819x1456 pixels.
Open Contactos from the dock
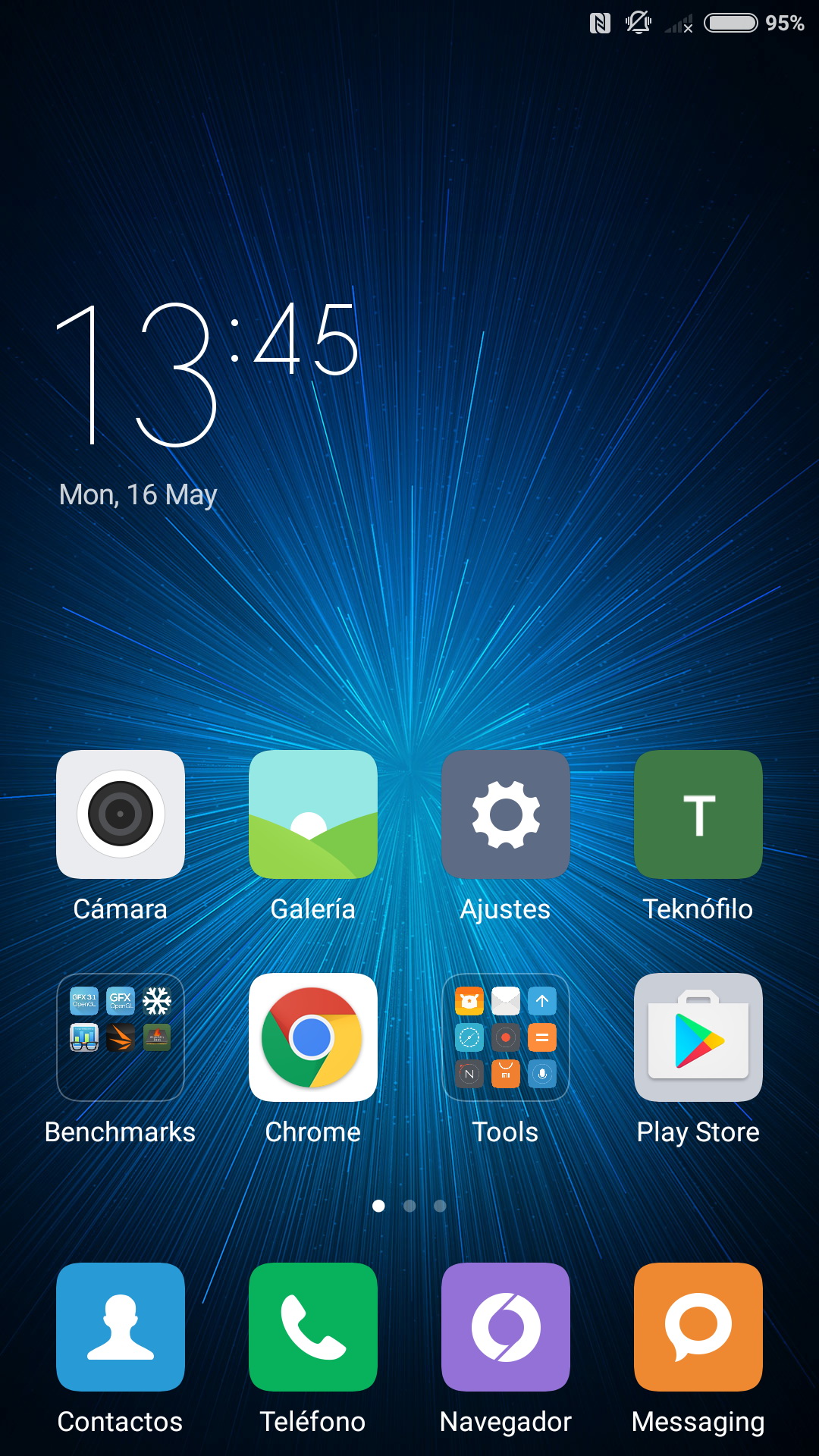click(120, 1327)
